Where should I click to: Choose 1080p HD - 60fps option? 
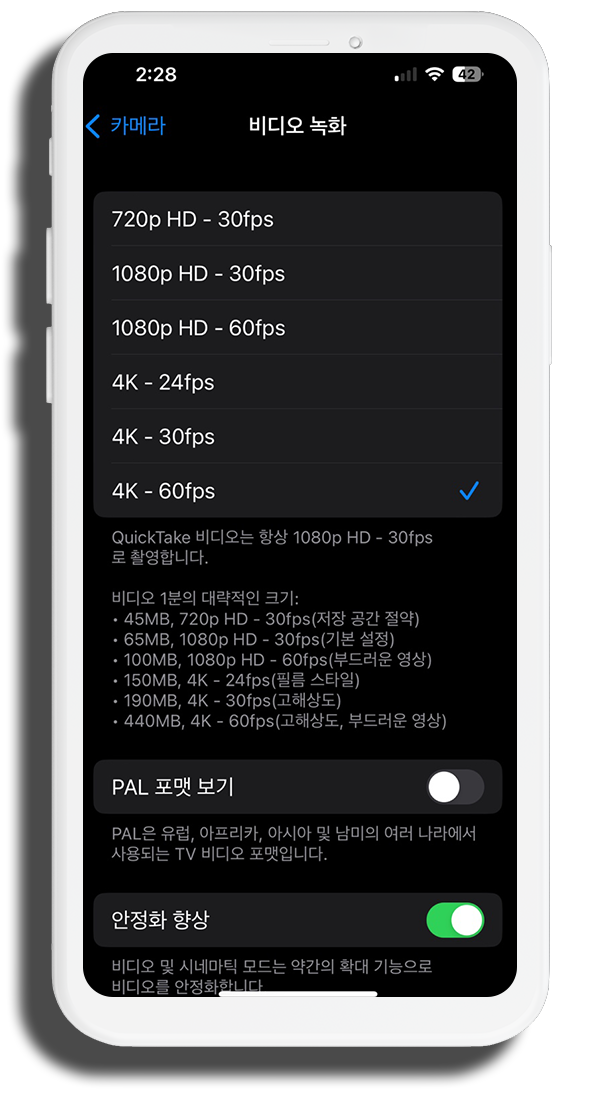298,328
